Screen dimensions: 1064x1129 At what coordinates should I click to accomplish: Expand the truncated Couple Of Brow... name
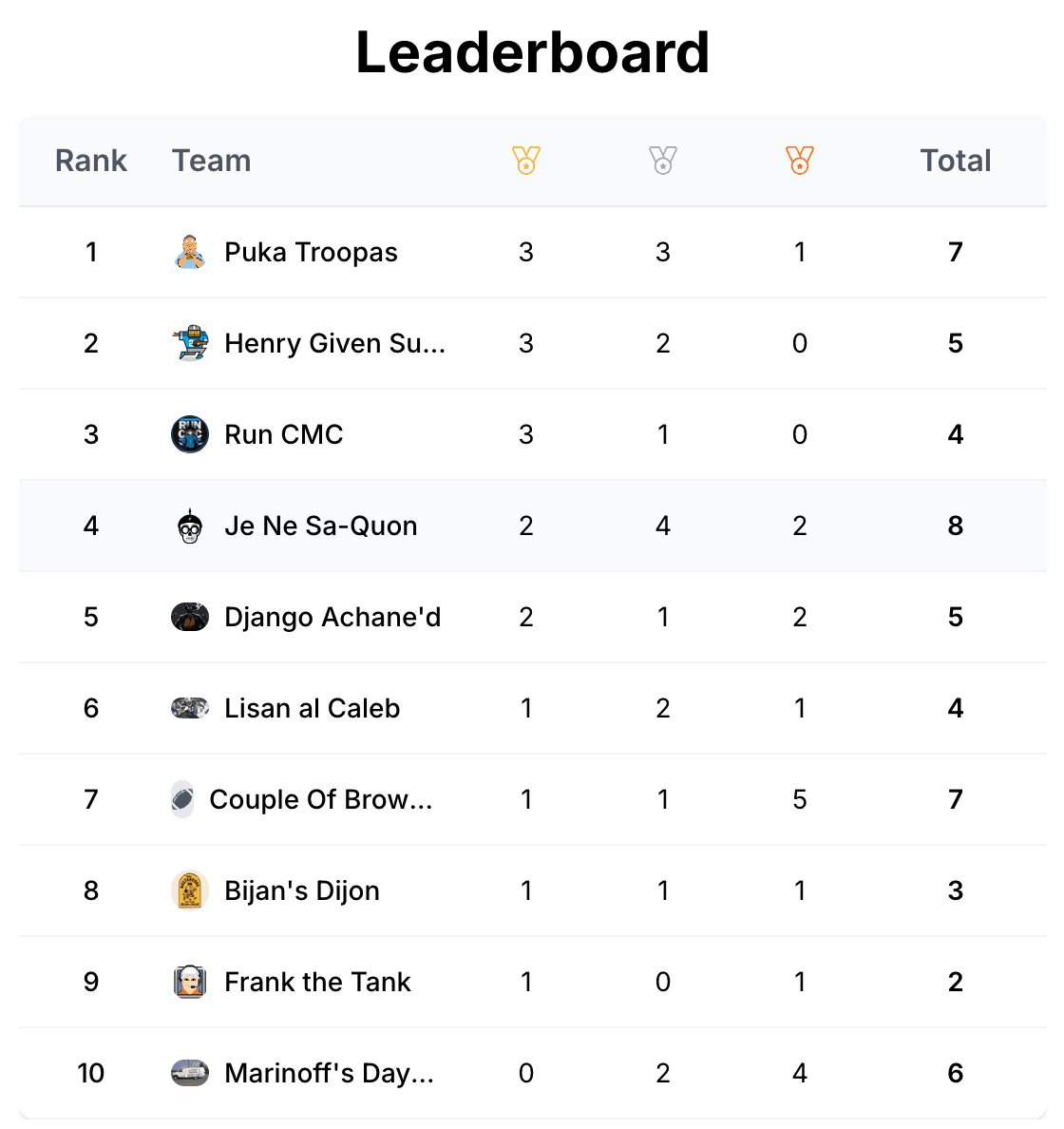point(321,799)
